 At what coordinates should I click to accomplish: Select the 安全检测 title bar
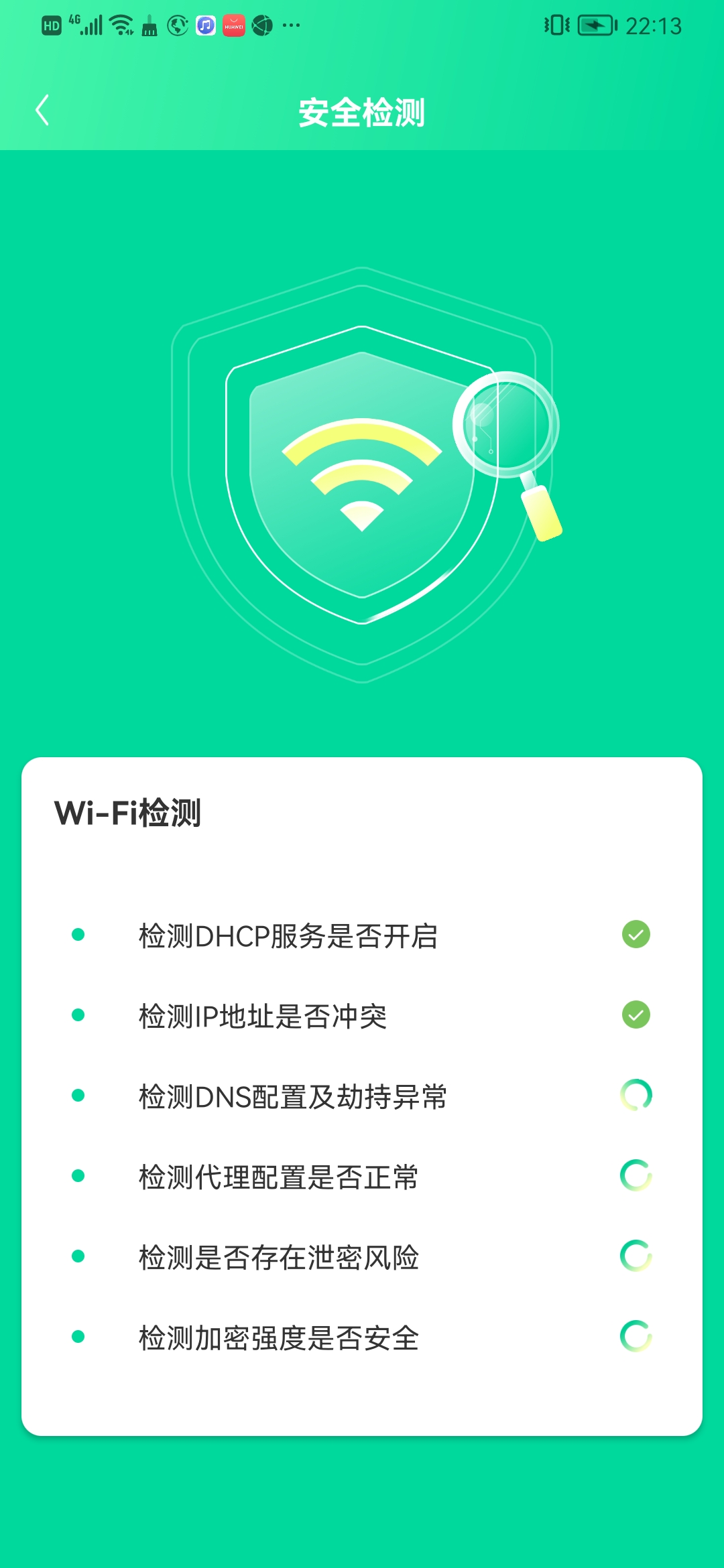362,113
